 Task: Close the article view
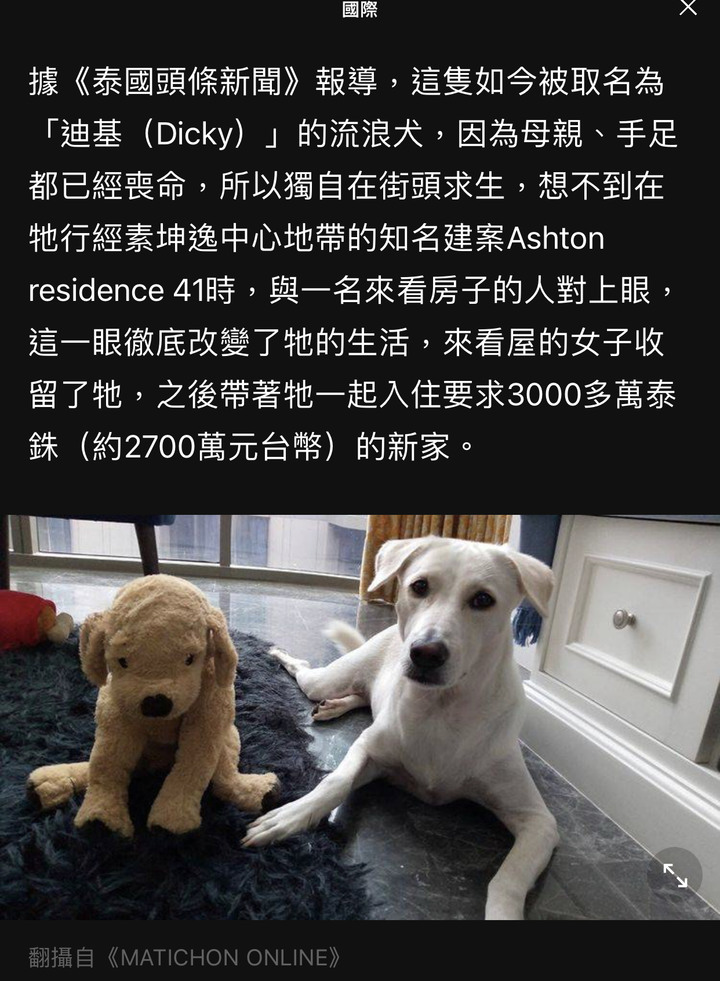(x=688, y=8)
